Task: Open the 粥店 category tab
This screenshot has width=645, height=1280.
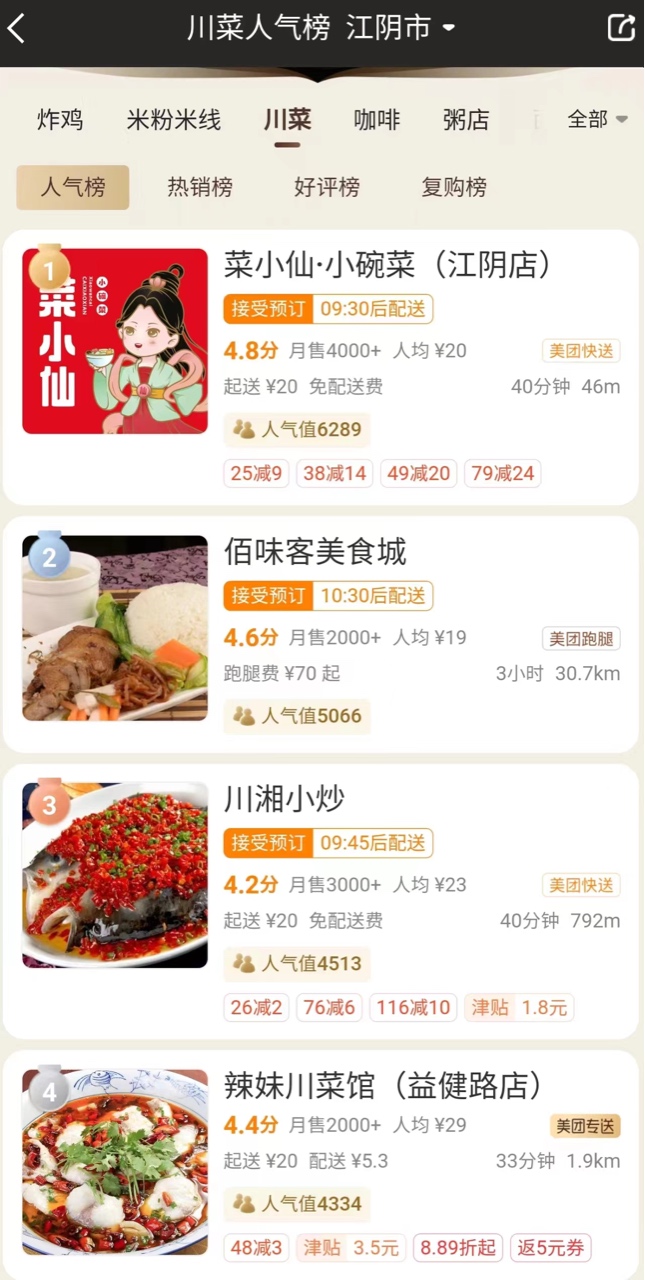Action: [x=466, y=121]
